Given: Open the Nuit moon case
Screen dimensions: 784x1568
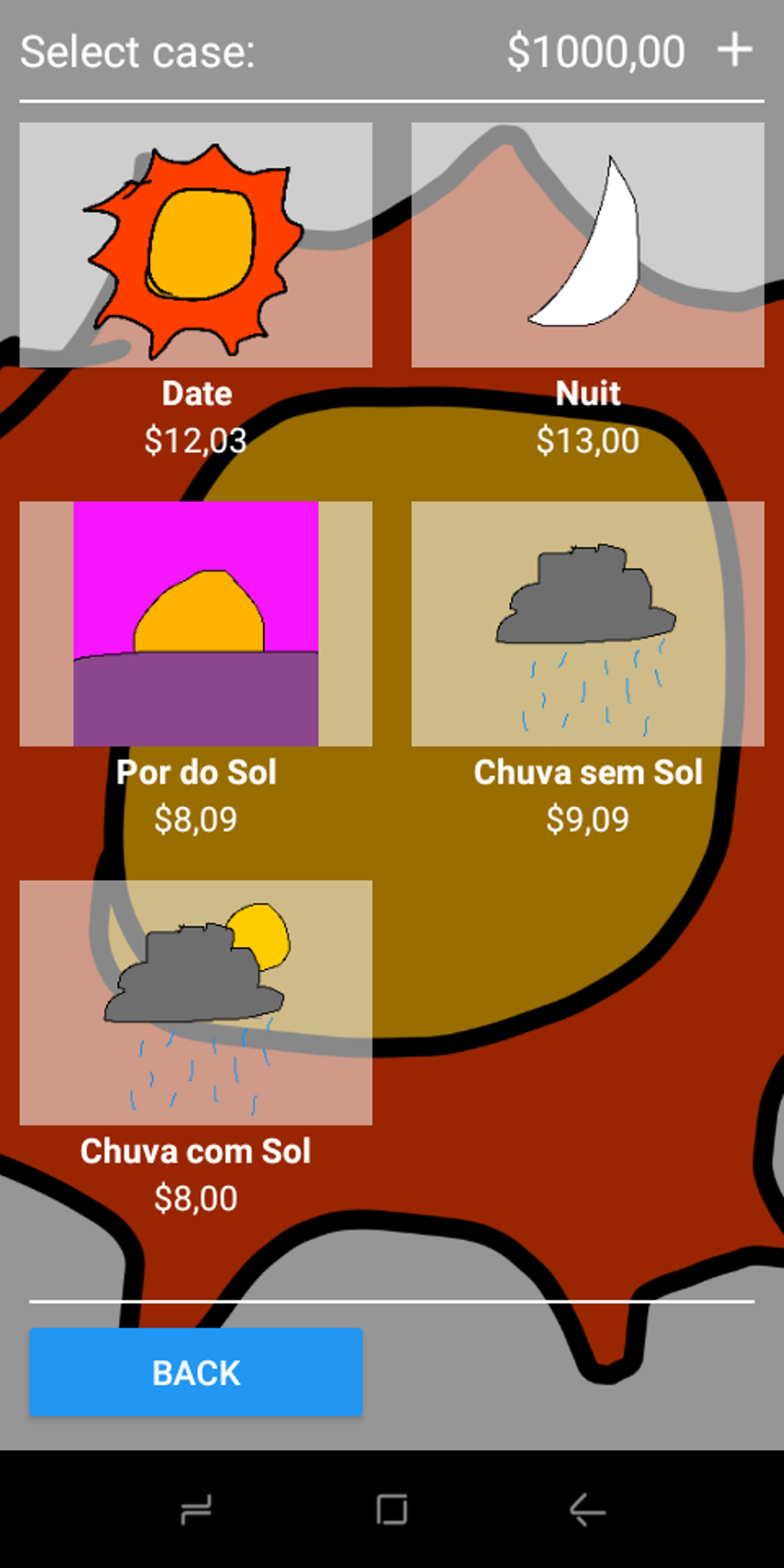Looking at the screenshot, I should pos(588,244).
